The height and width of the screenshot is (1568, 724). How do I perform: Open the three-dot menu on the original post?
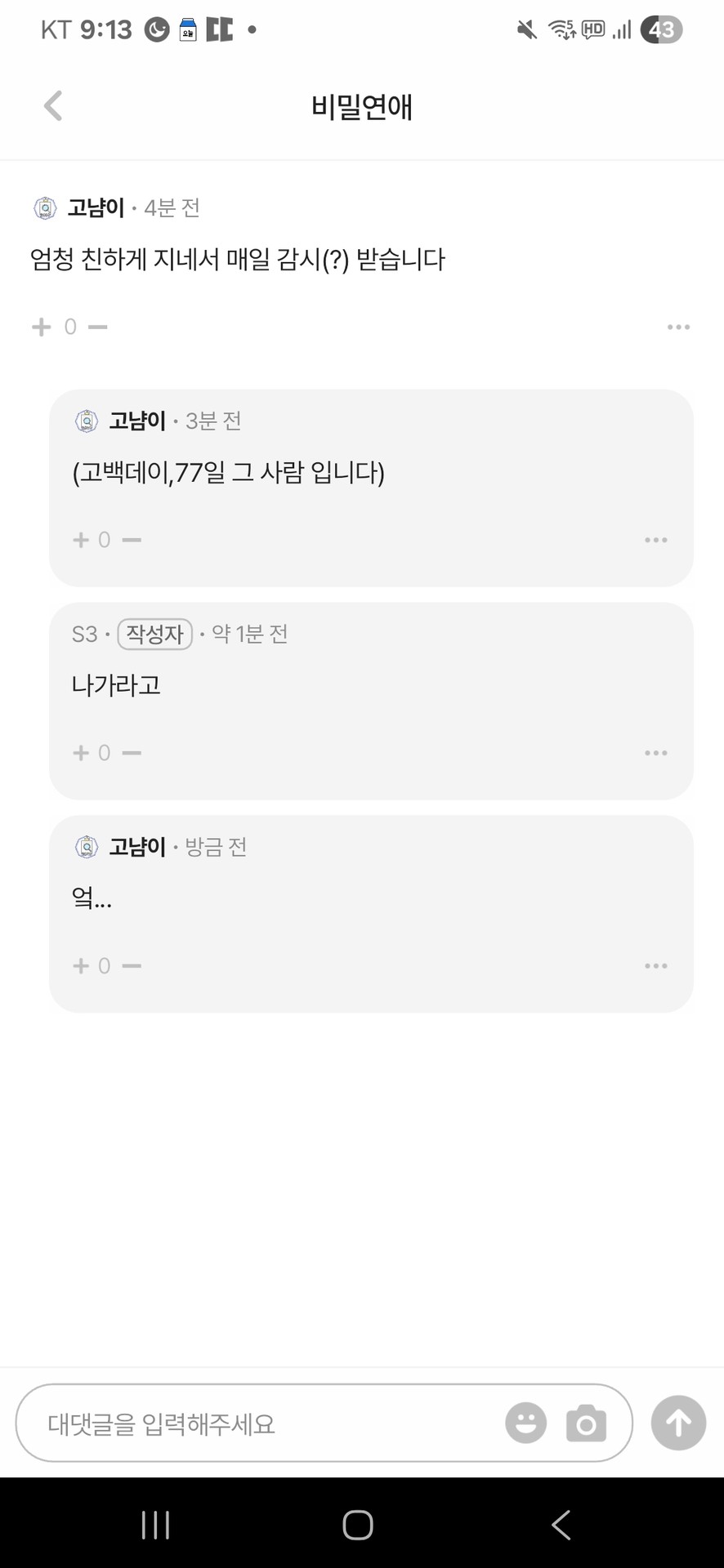click(x=679, y=326)
